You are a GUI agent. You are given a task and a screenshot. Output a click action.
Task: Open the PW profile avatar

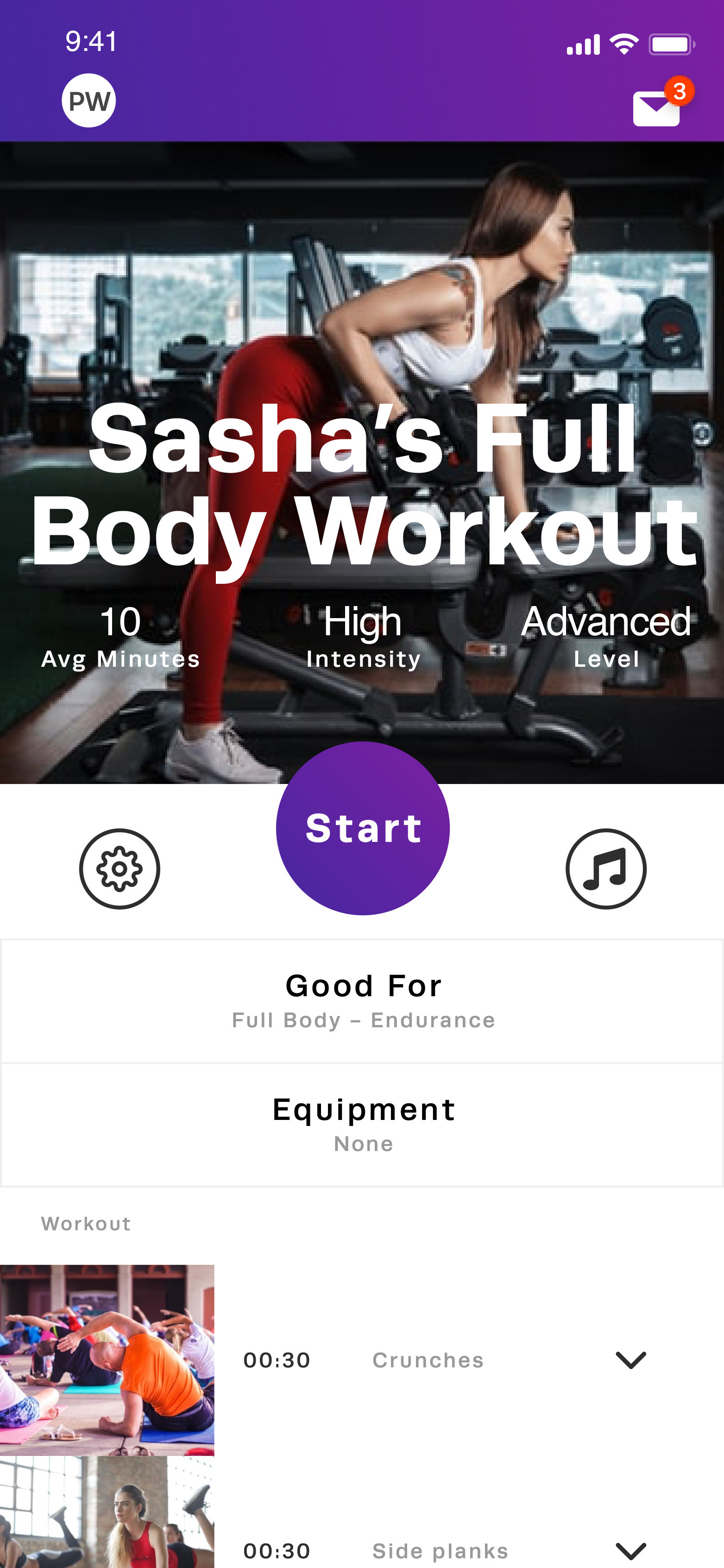89,101
